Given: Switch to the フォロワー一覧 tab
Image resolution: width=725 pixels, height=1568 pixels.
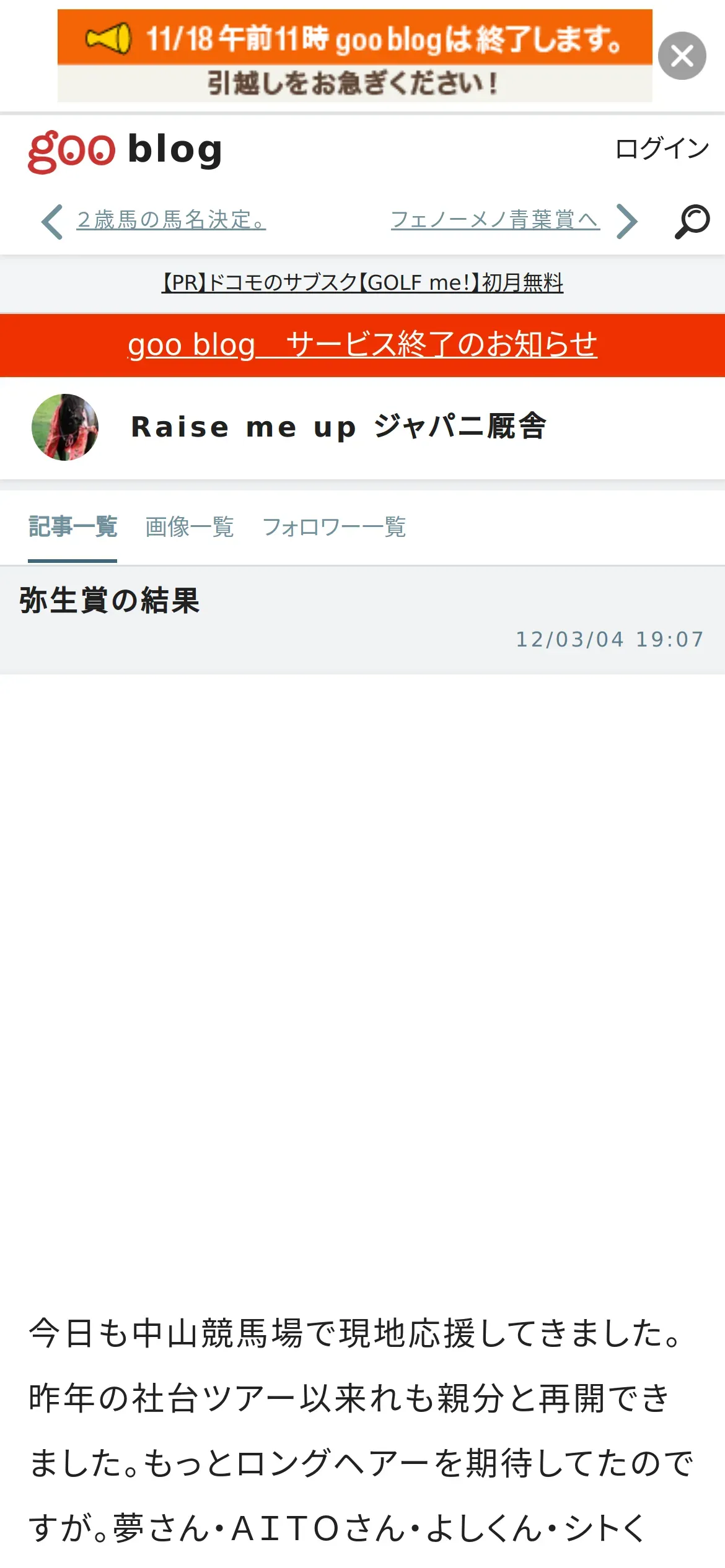Looking at the screenshot, I should tap(334, 527).
